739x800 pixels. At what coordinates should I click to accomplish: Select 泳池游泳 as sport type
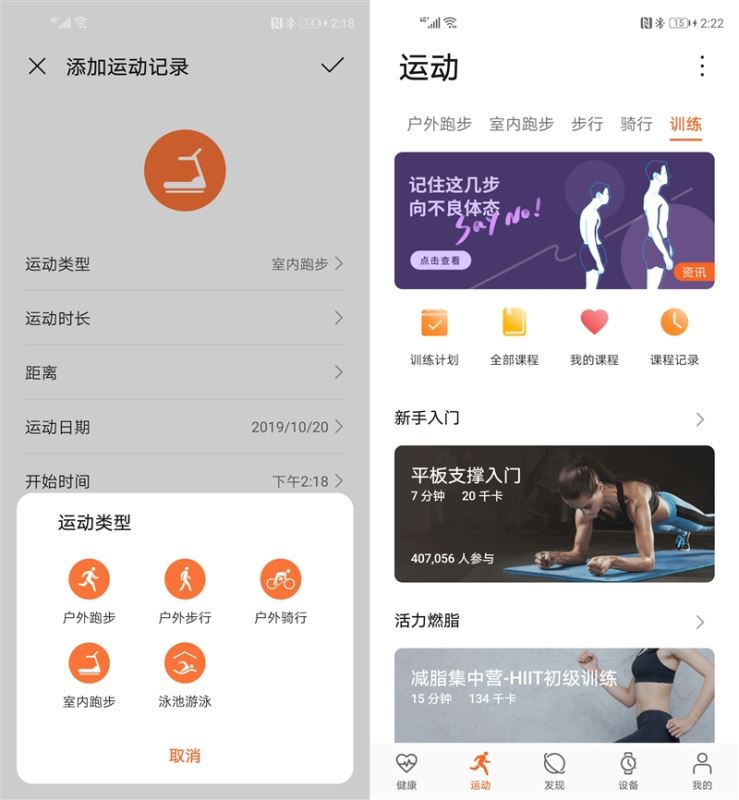pyautogui.click(x=185, y=674)
